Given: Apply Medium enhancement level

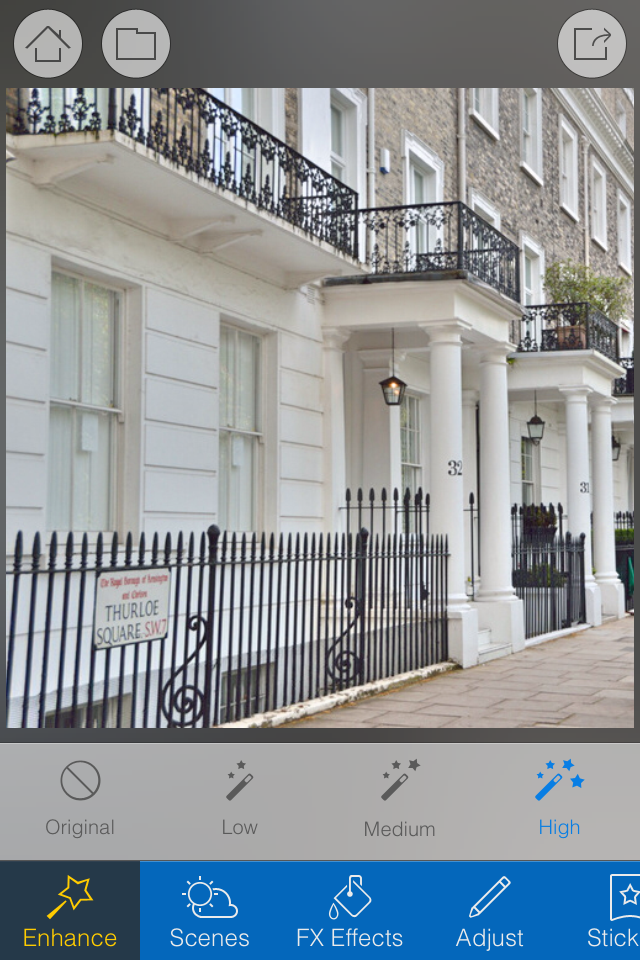Looking at the screenshot, I should point(399,798).
